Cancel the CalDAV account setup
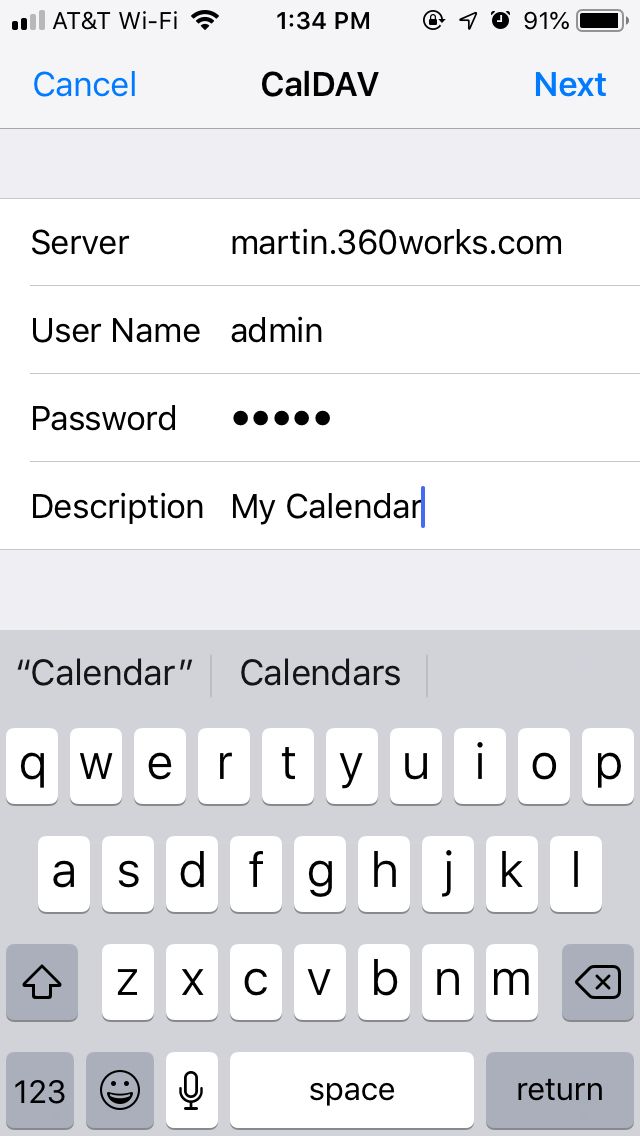This screenshot has width=640, height=1136. point(85,85)
